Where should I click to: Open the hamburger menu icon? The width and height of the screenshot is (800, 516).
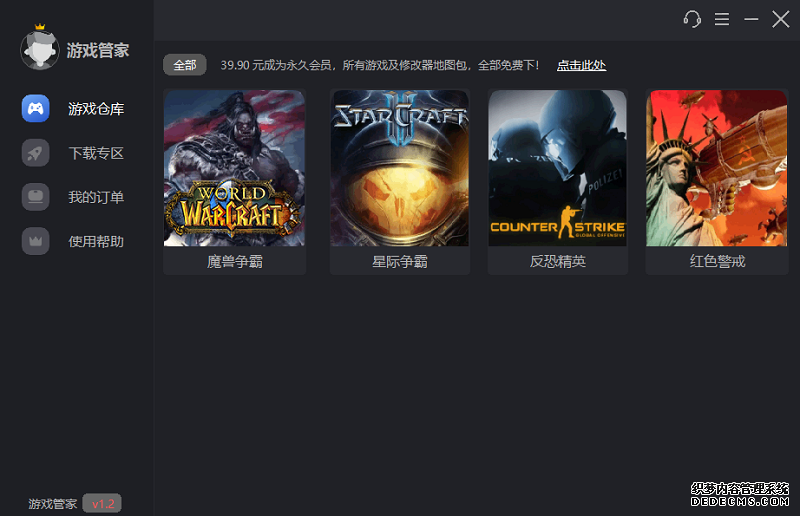(722, 19)
